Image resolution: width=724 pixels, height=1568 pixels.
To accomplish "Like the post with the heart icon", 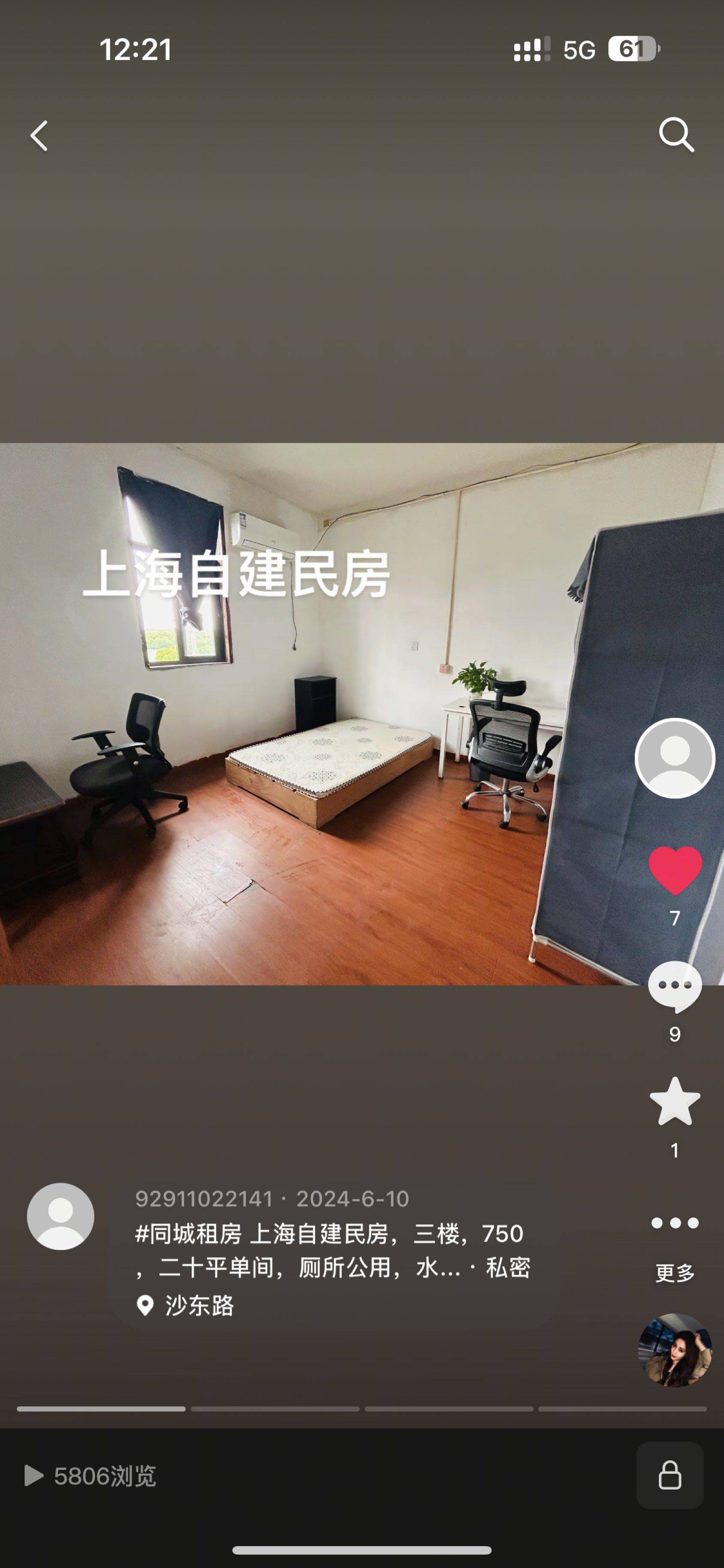I will click(675, 871).
